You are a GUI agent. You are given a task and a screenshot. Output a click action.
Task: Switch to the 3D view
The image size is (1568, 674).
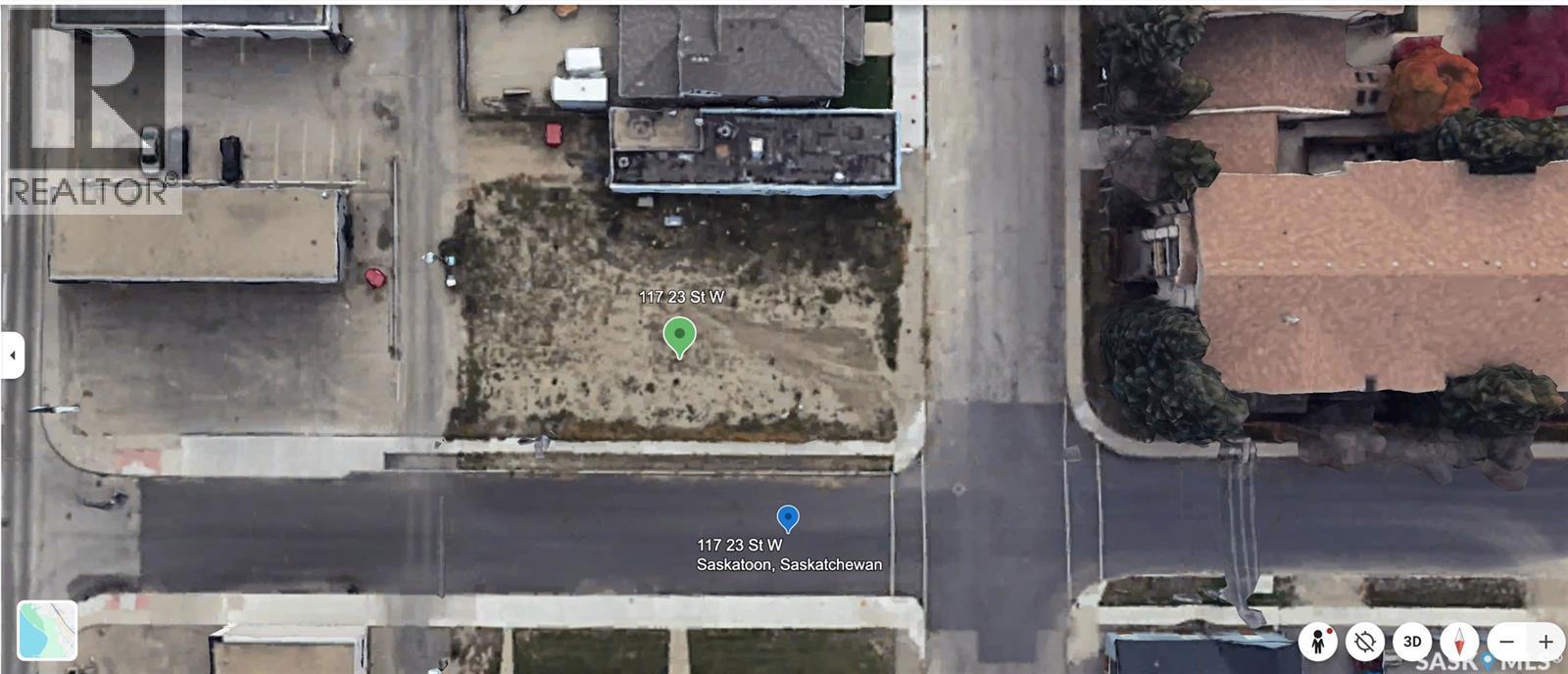coord(1412,643)
